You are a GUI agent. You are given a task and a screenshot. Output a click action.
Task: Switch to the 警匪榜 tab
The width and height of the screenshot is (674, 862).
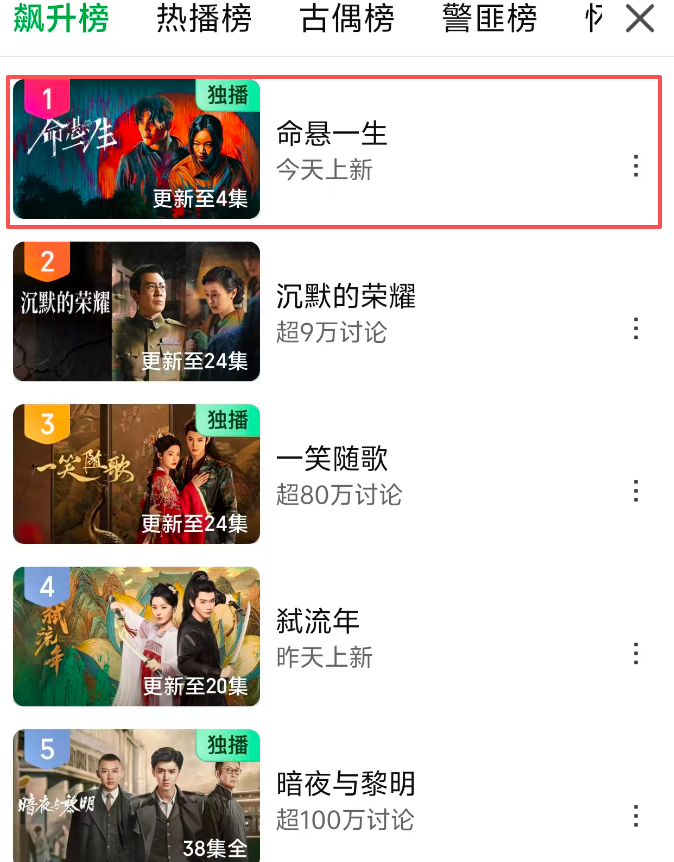tap(490, 19)
